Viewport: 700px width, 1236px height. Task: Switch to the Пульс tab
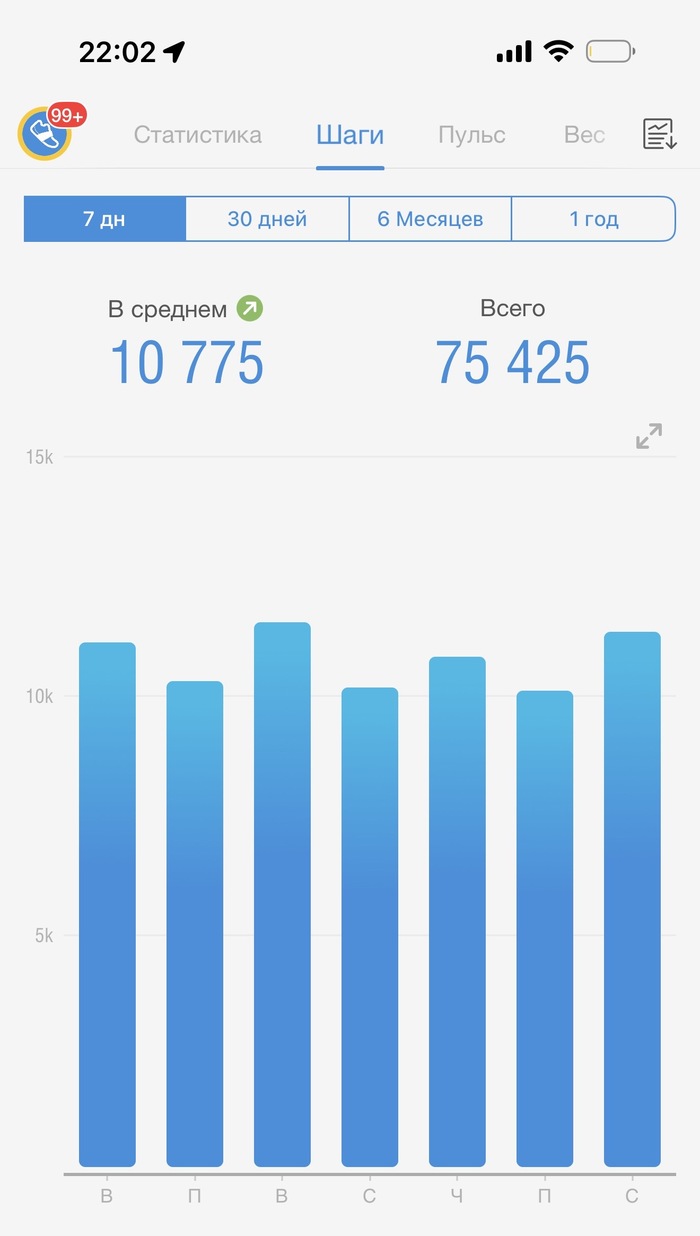(x=472, y=135)
